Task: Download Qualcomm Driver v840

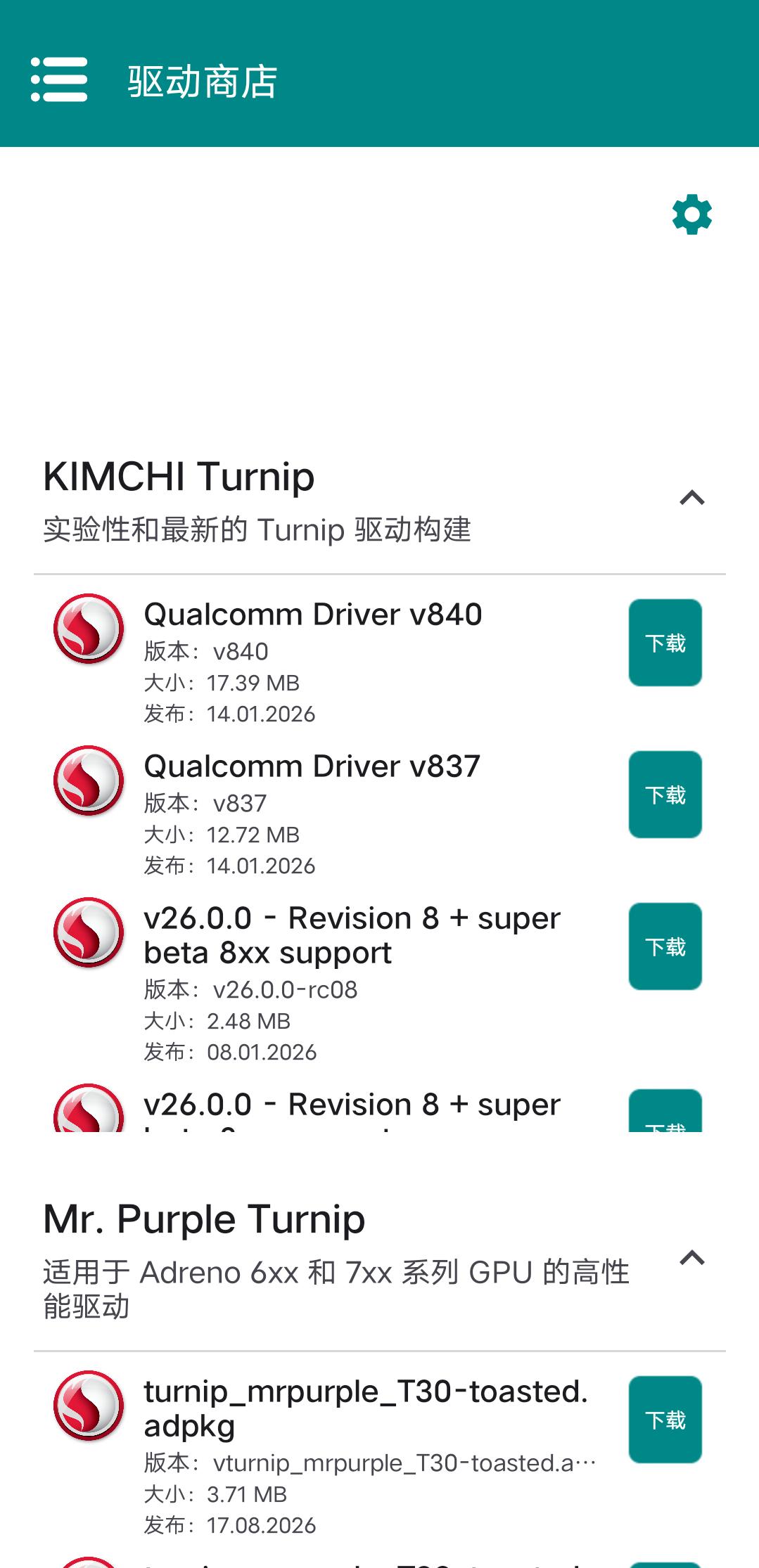Action: click(665, 643)
